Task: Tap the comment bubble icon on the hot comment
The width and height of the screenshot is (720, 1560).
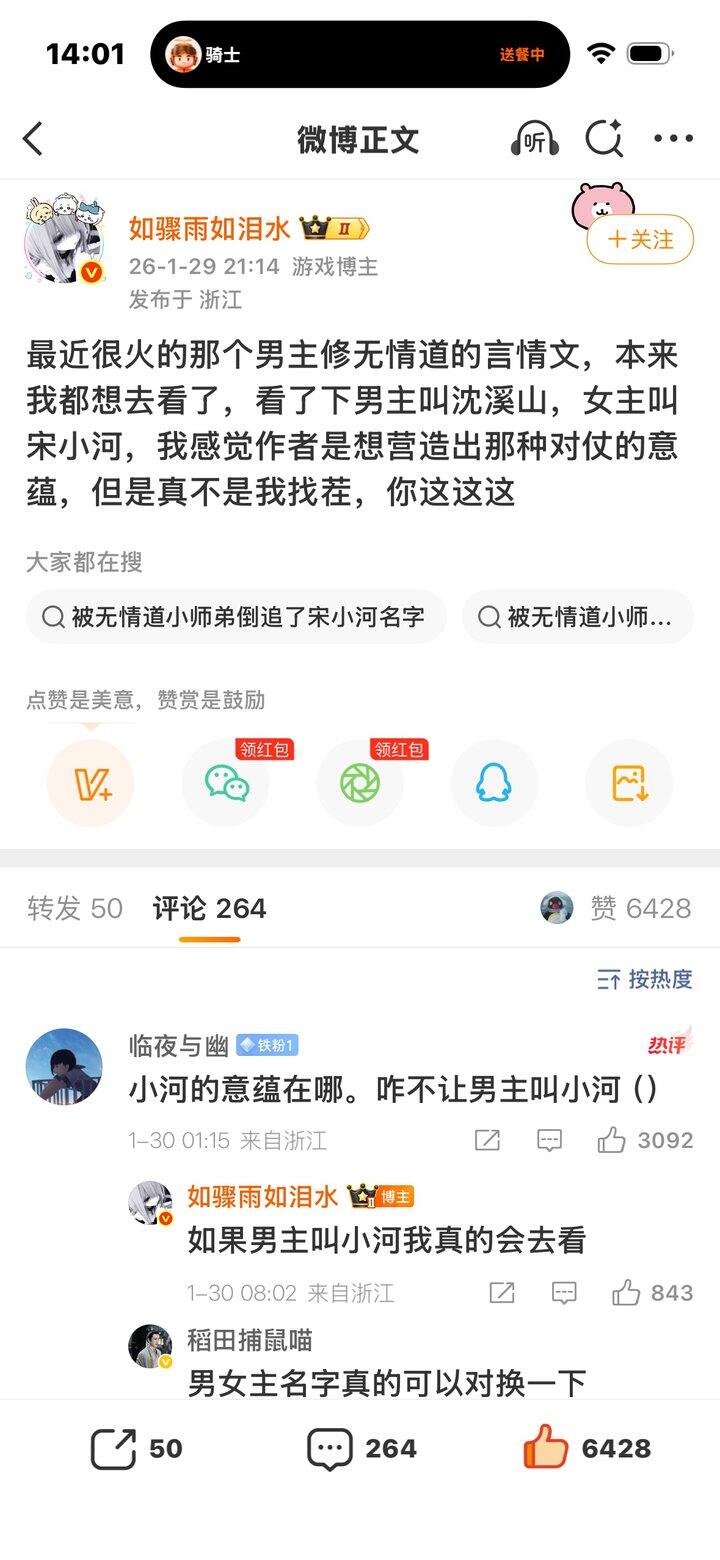Action: click(x=551, y=1140)
